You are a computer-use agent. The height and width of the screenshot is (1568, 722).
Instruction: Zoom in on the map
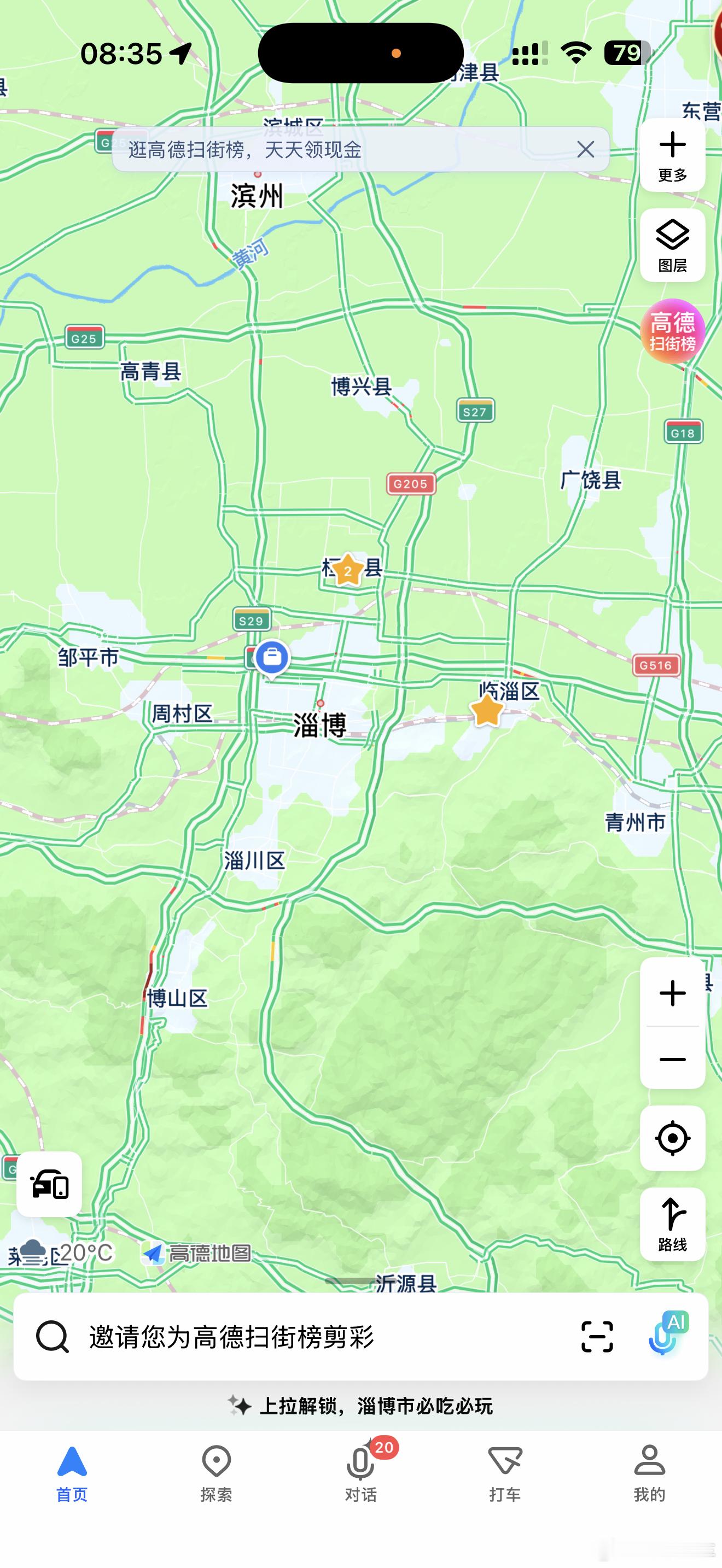tap(672, 993)
